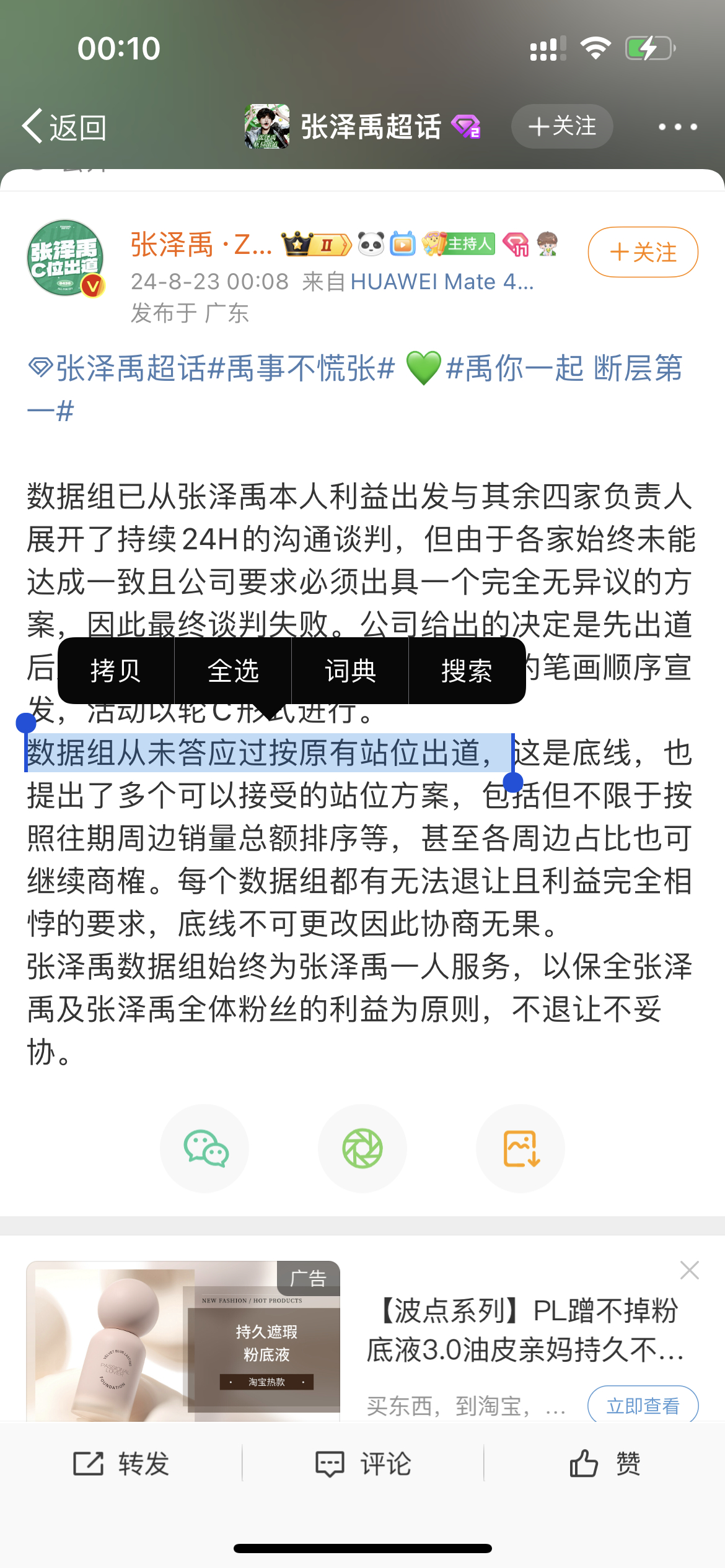The width and height of the screenshot is (725, 1568).
Task: Like the post with 赞
Action: click(605, 1464)
